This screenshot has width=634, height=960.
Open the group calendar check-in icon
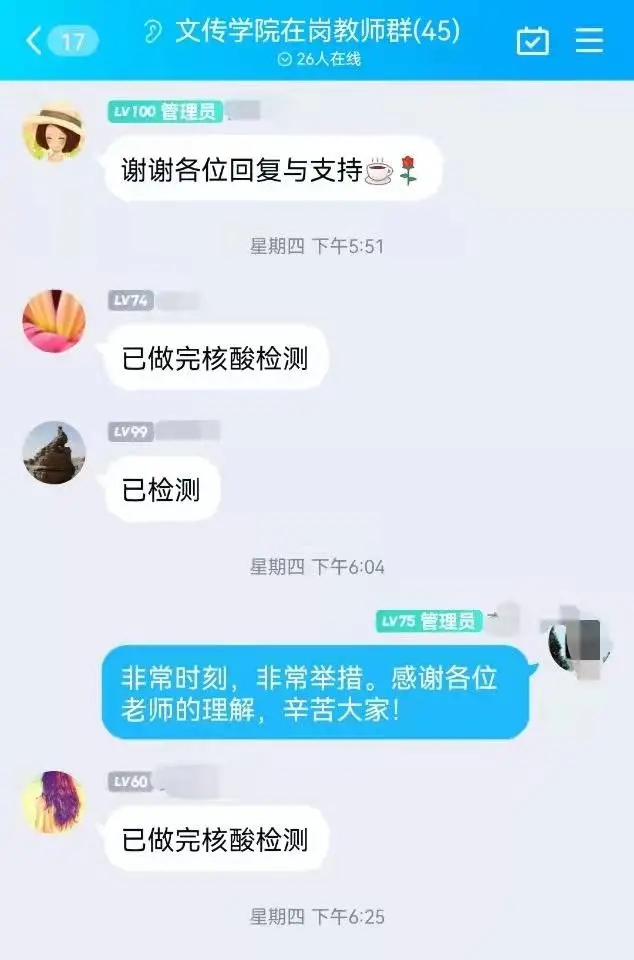pyautogui.click(x=532, y=41)
